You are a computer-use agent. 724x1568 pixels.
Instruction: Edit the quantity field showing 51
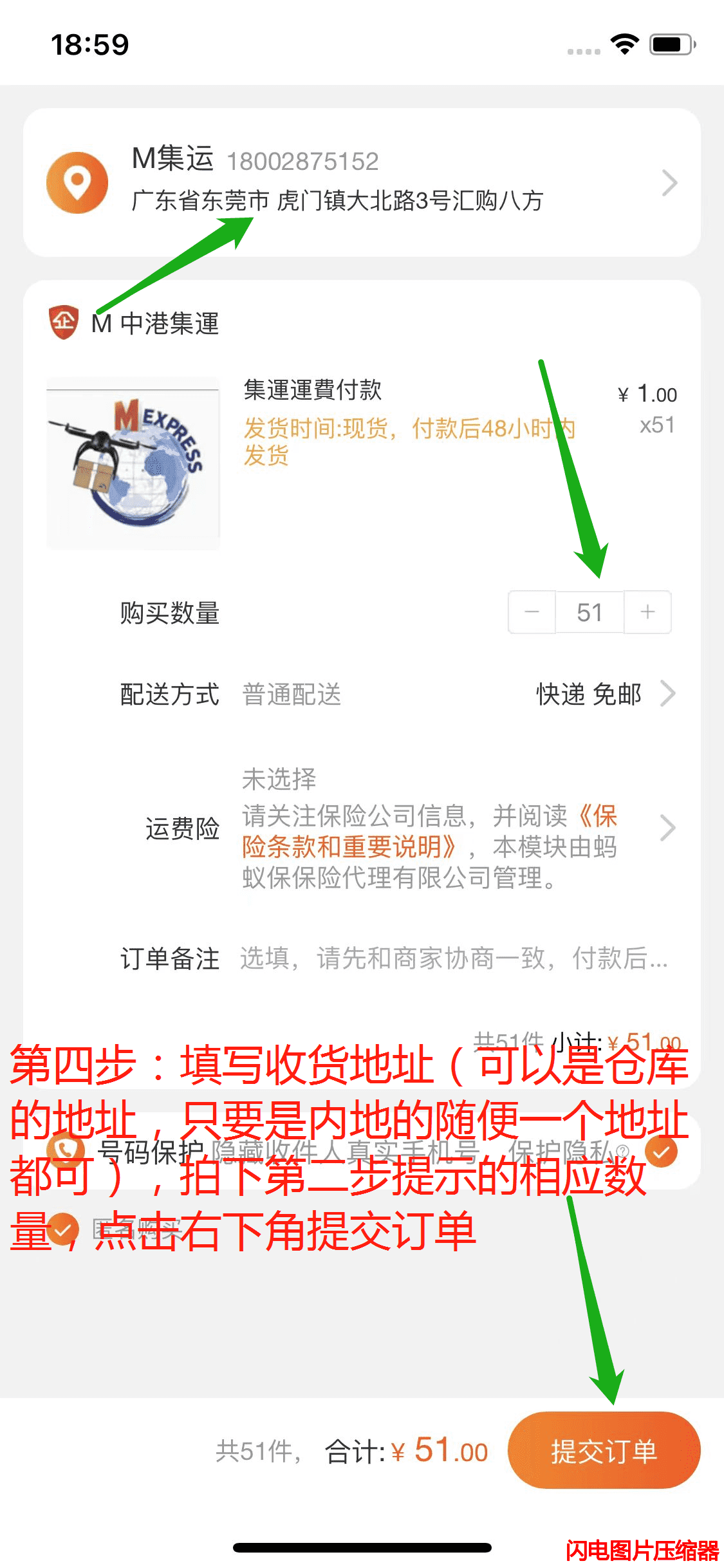[x=589, y=612]
